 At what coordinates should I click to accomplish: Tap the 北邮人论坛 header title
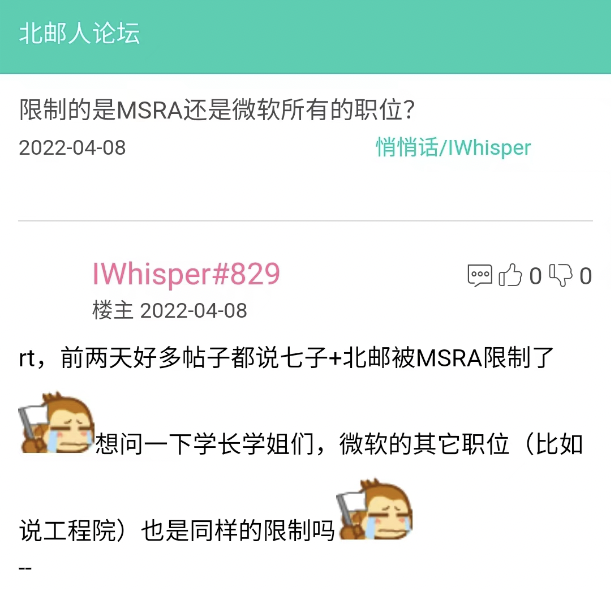coord(80,33)
